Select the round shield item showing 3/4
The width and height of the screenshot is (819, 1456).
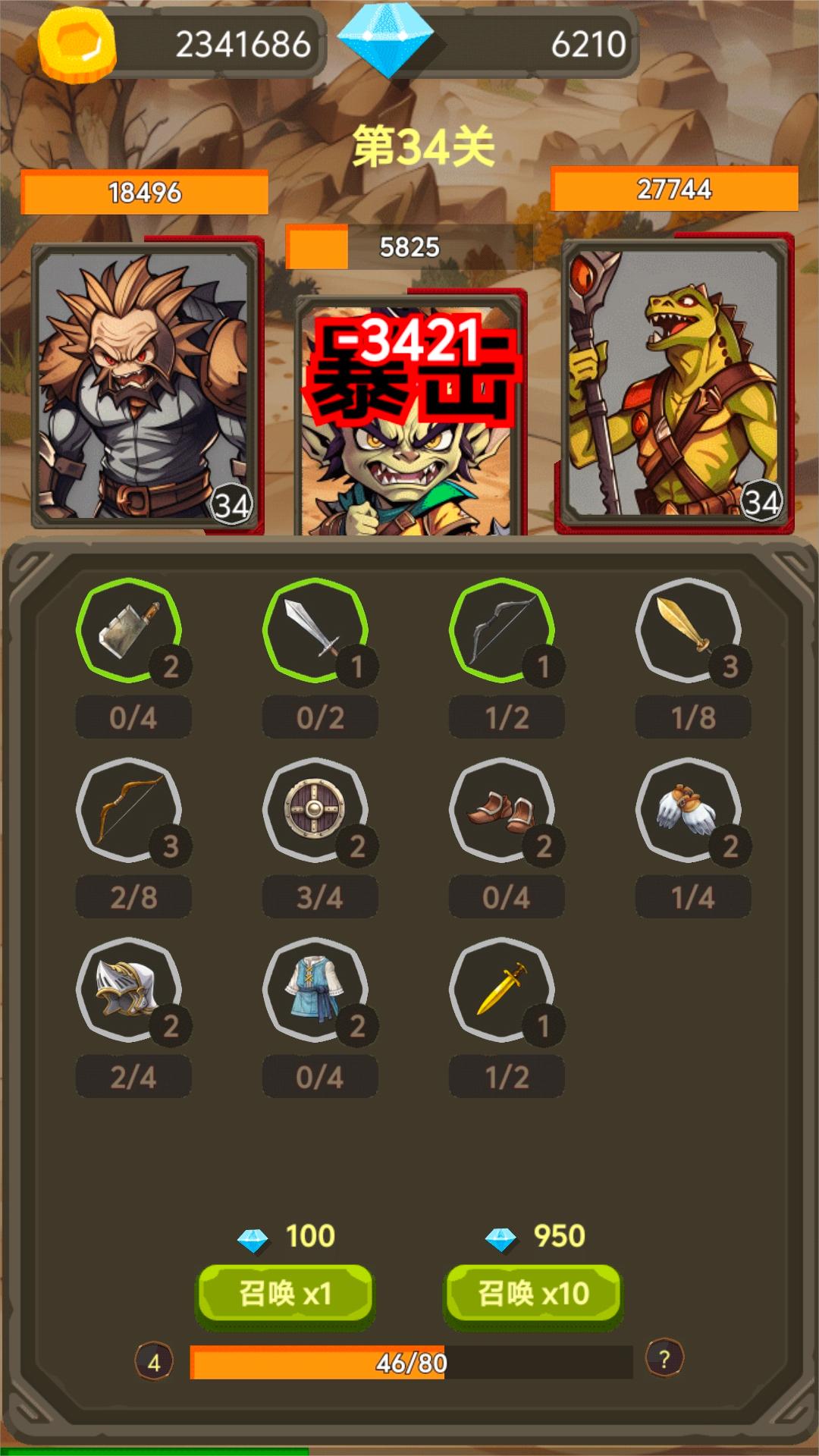click(x=315, y=810)
